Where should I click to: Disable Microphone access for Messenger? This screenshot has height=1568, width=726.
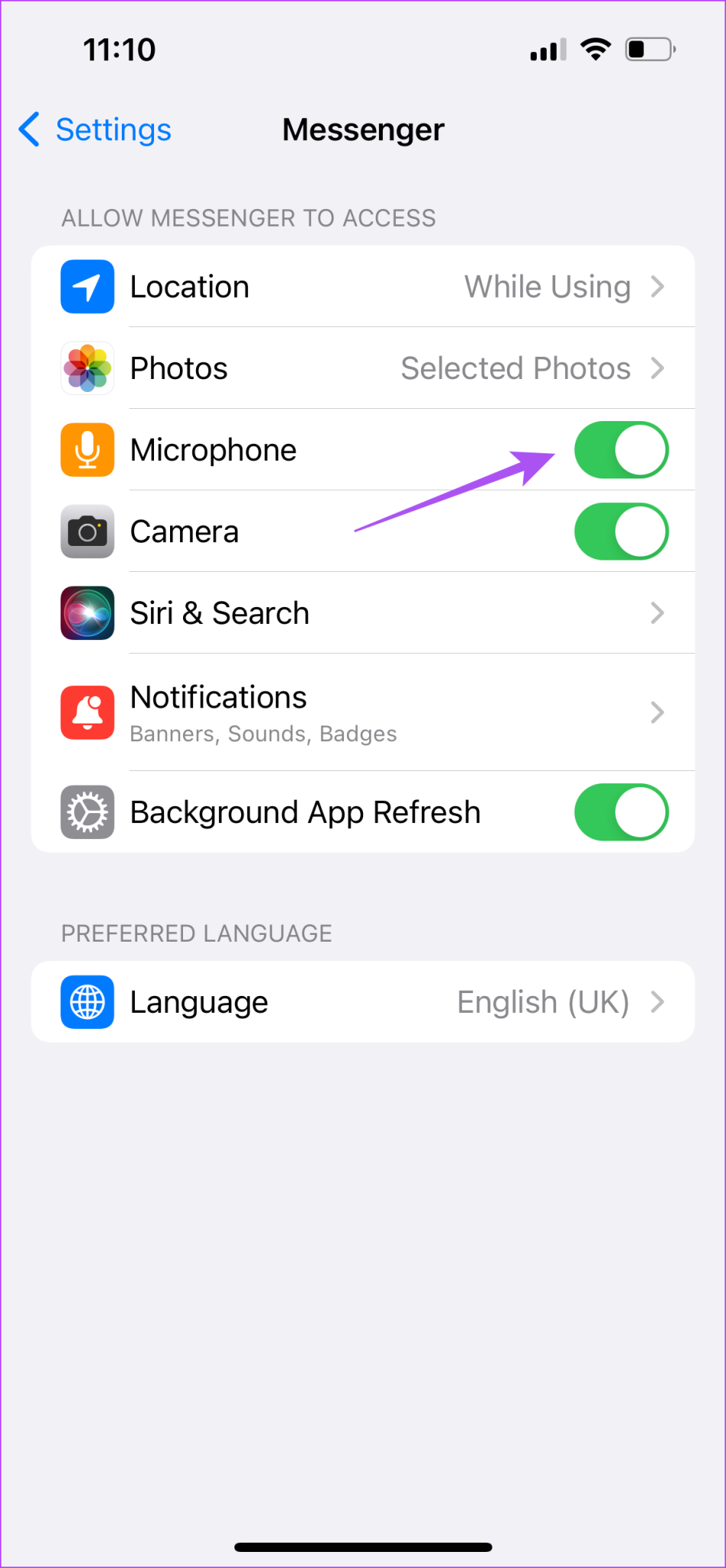[x=621, y=450]
